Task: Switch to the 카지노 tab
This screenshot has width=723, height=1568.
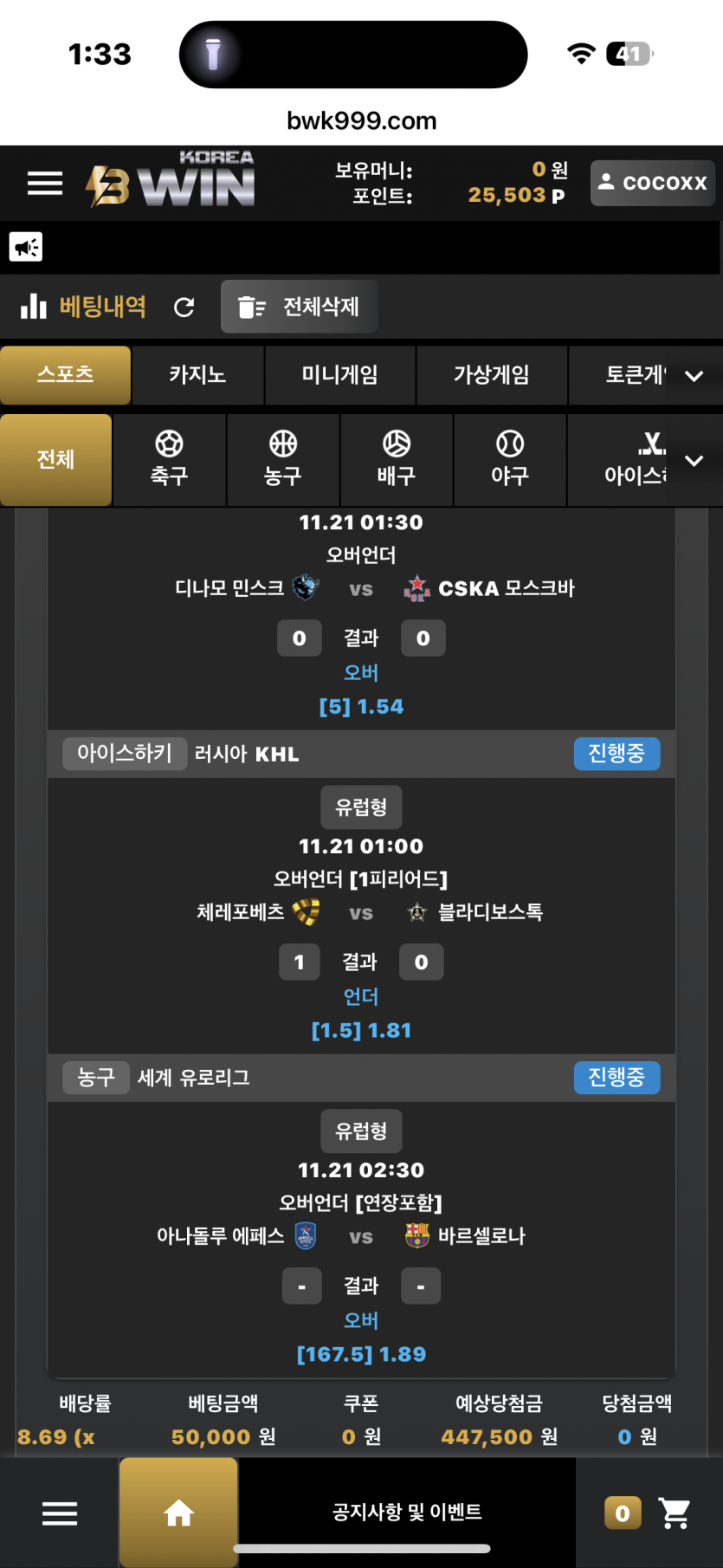Action: 197,375
